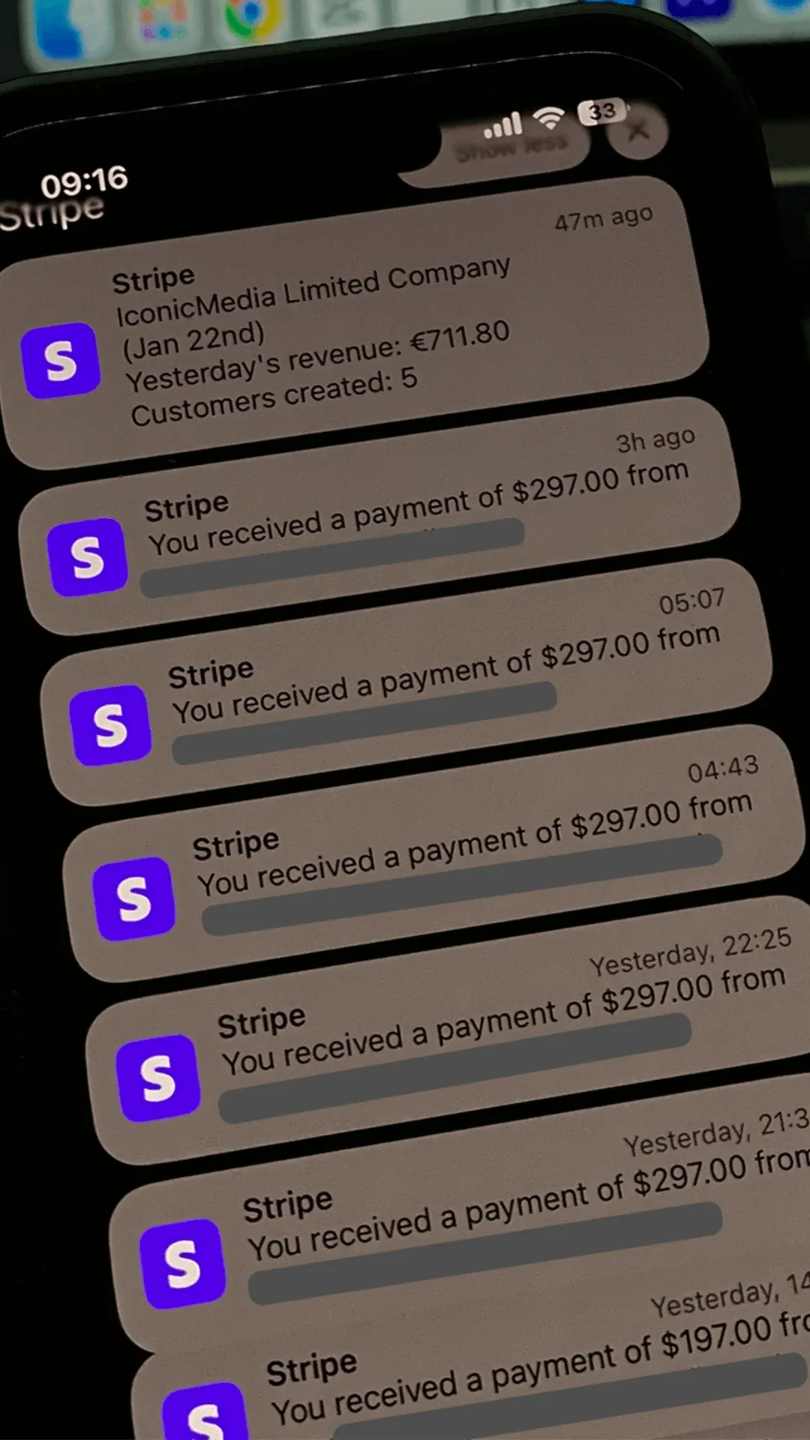
Task: Clear the Stripe notification group with X
Action: click(x=638, y=130)
